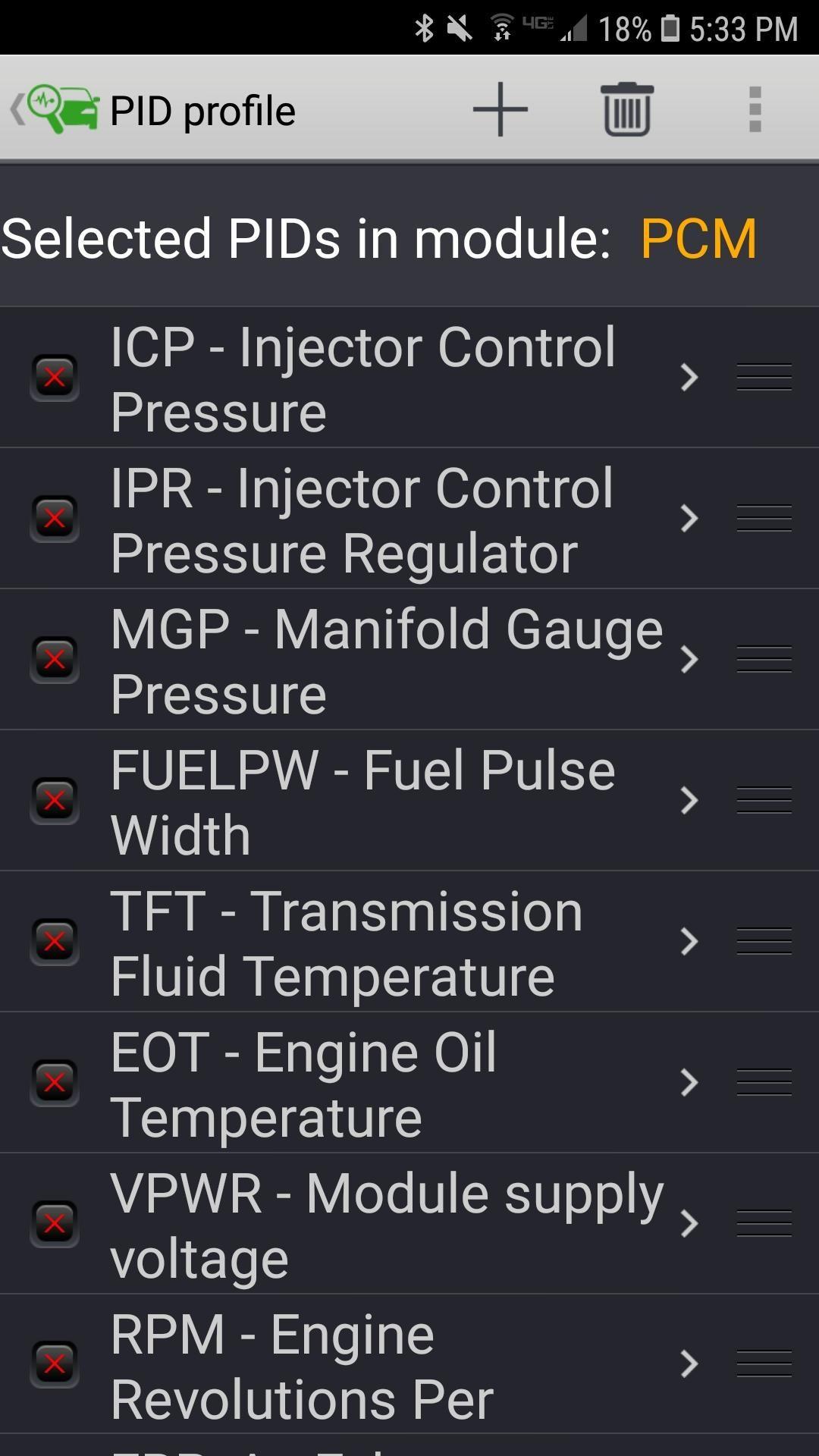
Task: Open the overflow menu with three dots
Action: click(754, 108)
